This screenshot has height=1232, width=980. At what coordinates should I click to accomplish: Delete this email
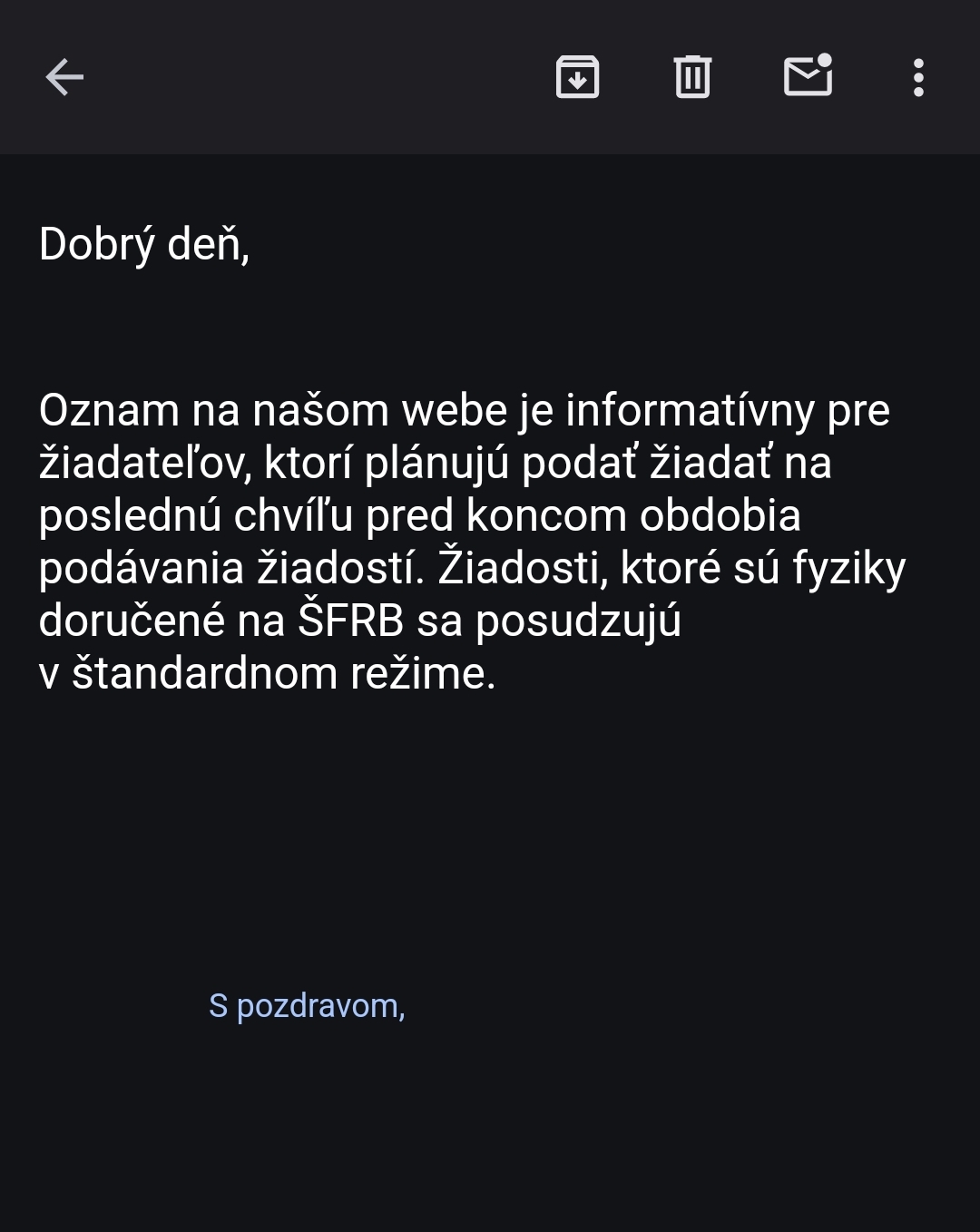(692, 77)
